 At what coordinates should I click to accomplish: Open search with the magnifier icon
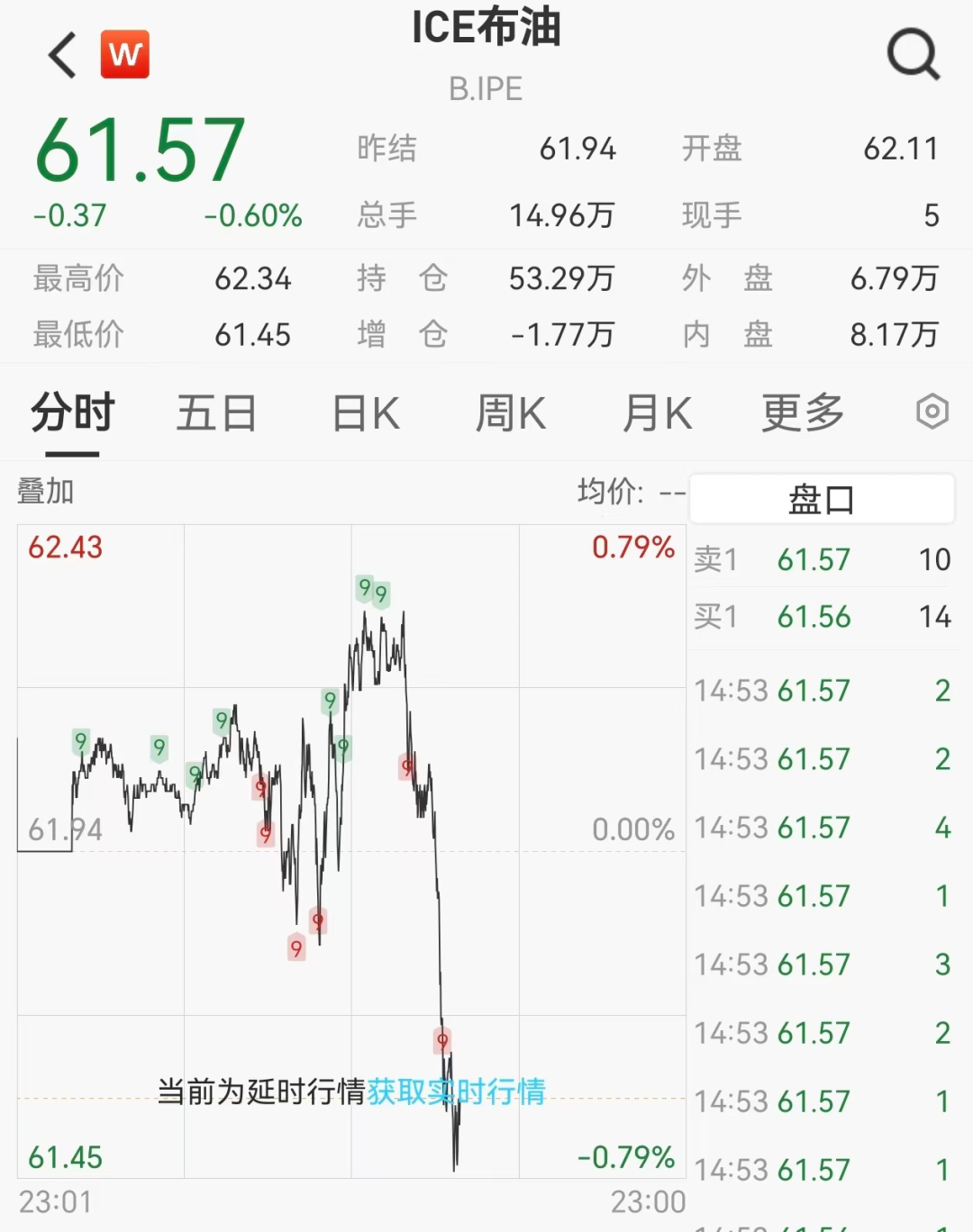click(913, 54)
